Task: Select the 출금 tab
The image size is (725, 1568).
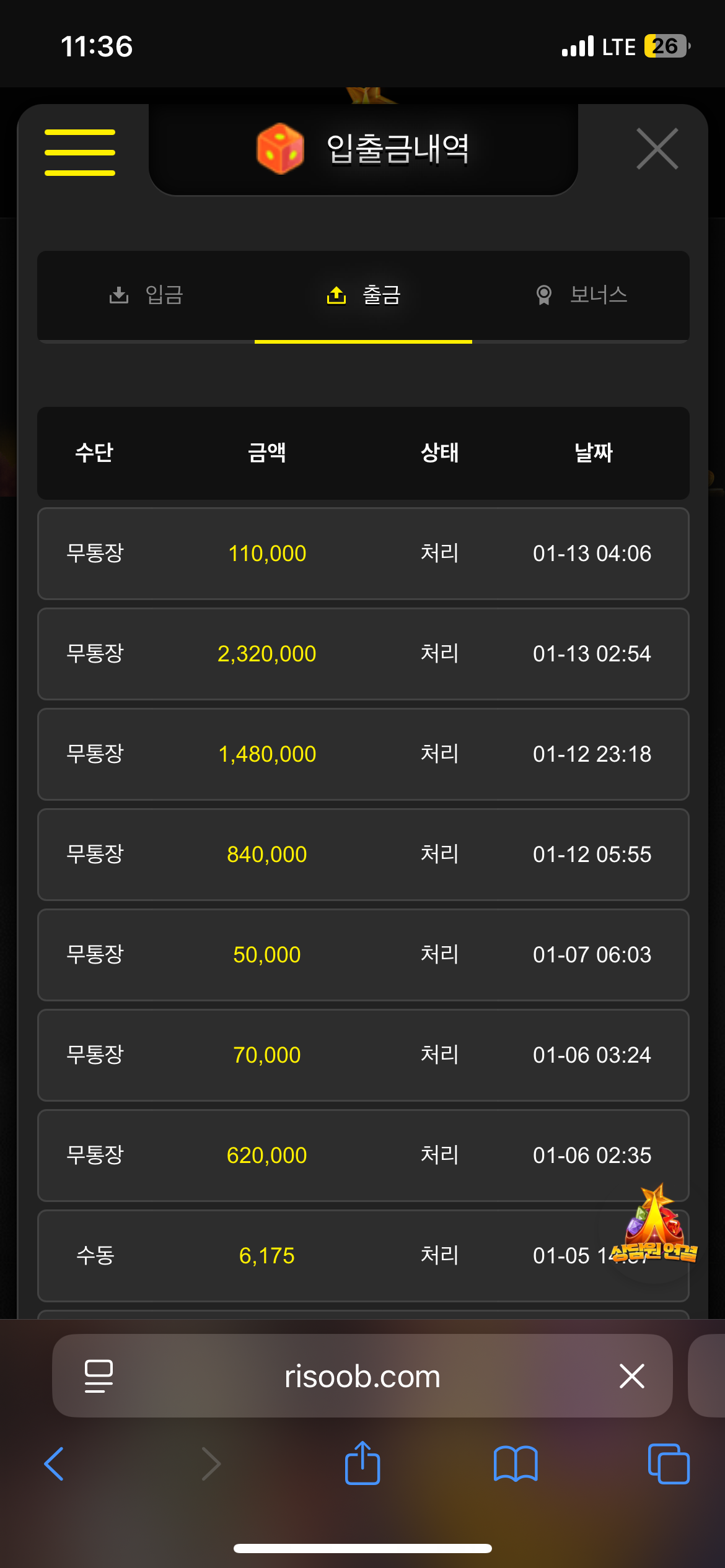Action: (x=364, y=295)
